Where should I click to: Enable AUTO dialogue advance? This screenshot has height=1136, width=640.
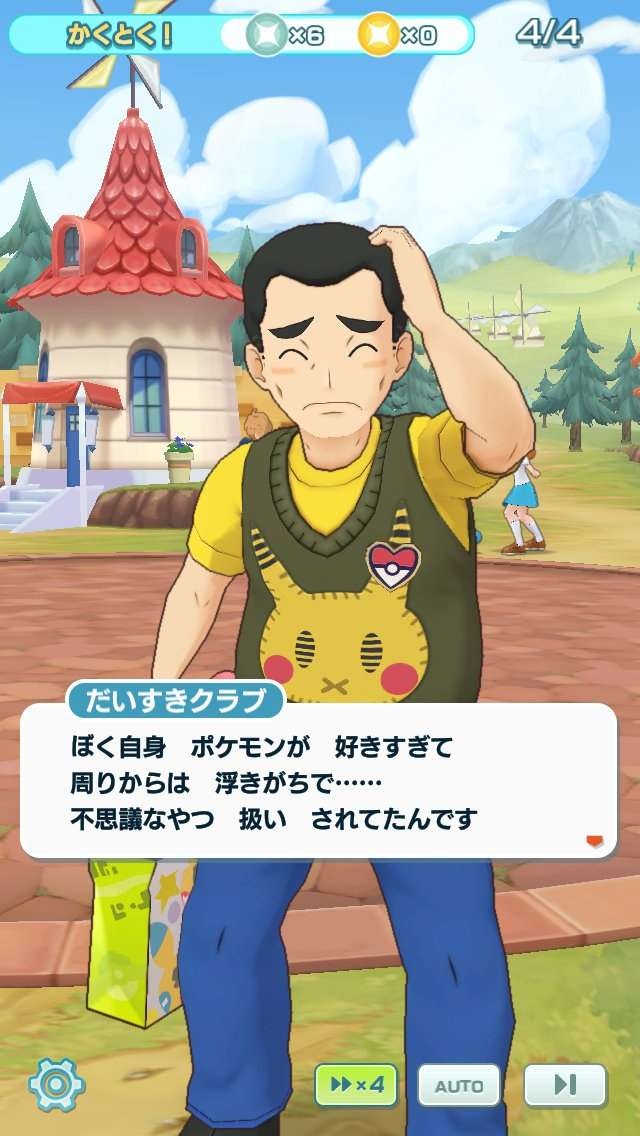pos(459,1085)
